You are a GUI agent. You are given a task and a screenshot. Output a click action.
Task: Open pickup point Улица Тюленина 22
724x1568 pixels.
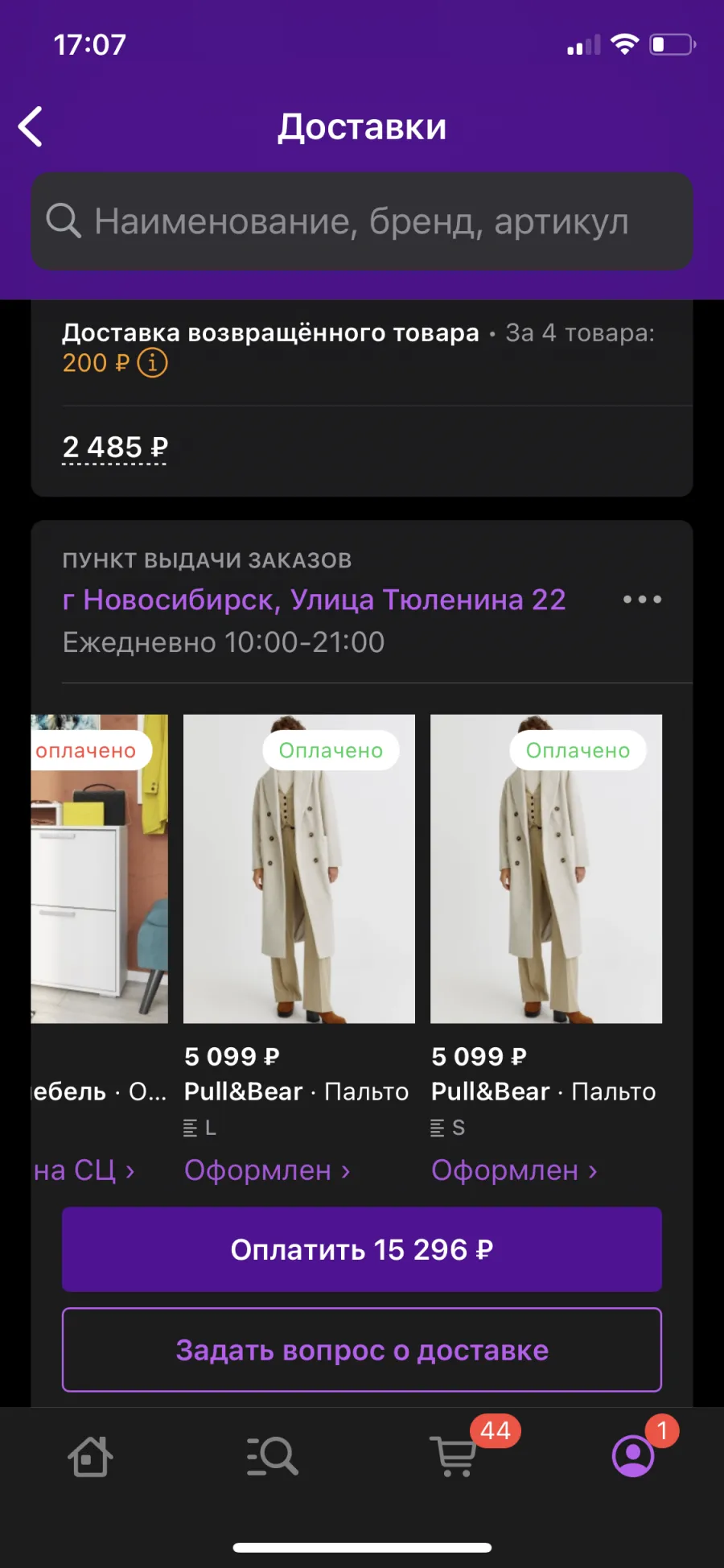click(315, 600)
